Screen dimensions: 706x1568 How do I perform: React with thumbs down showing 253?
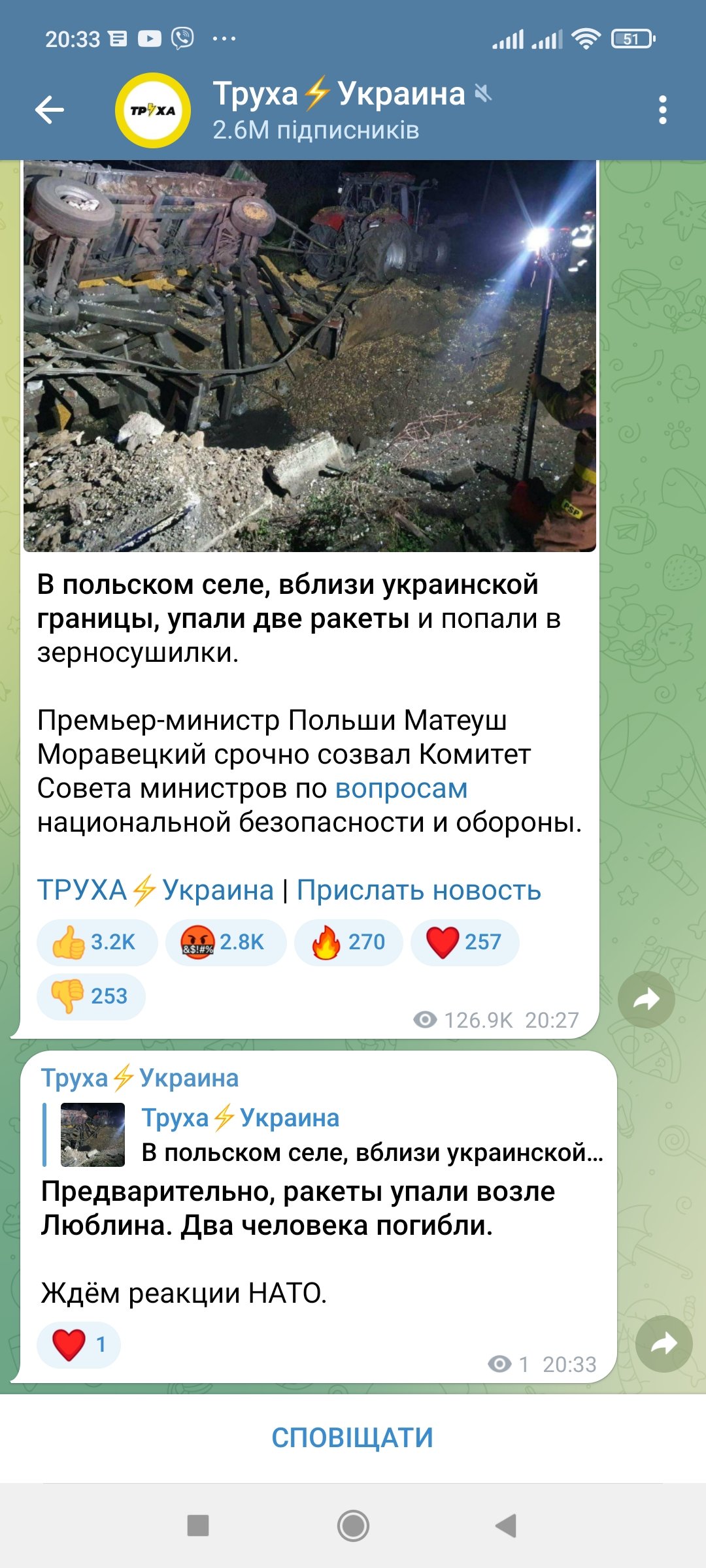[x=91, y=996]
